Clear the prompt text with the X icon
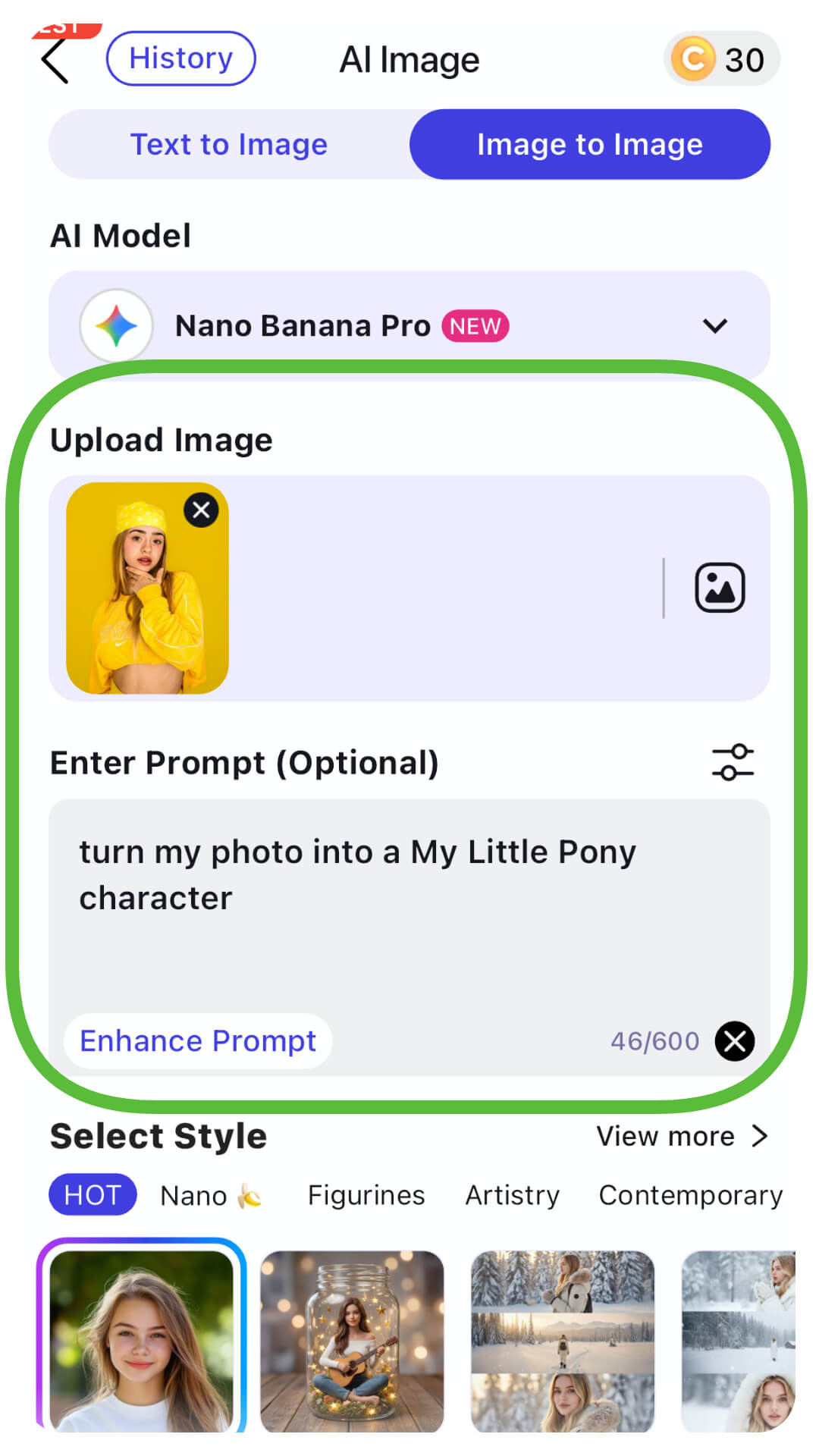 click(x=734, y=1041)
